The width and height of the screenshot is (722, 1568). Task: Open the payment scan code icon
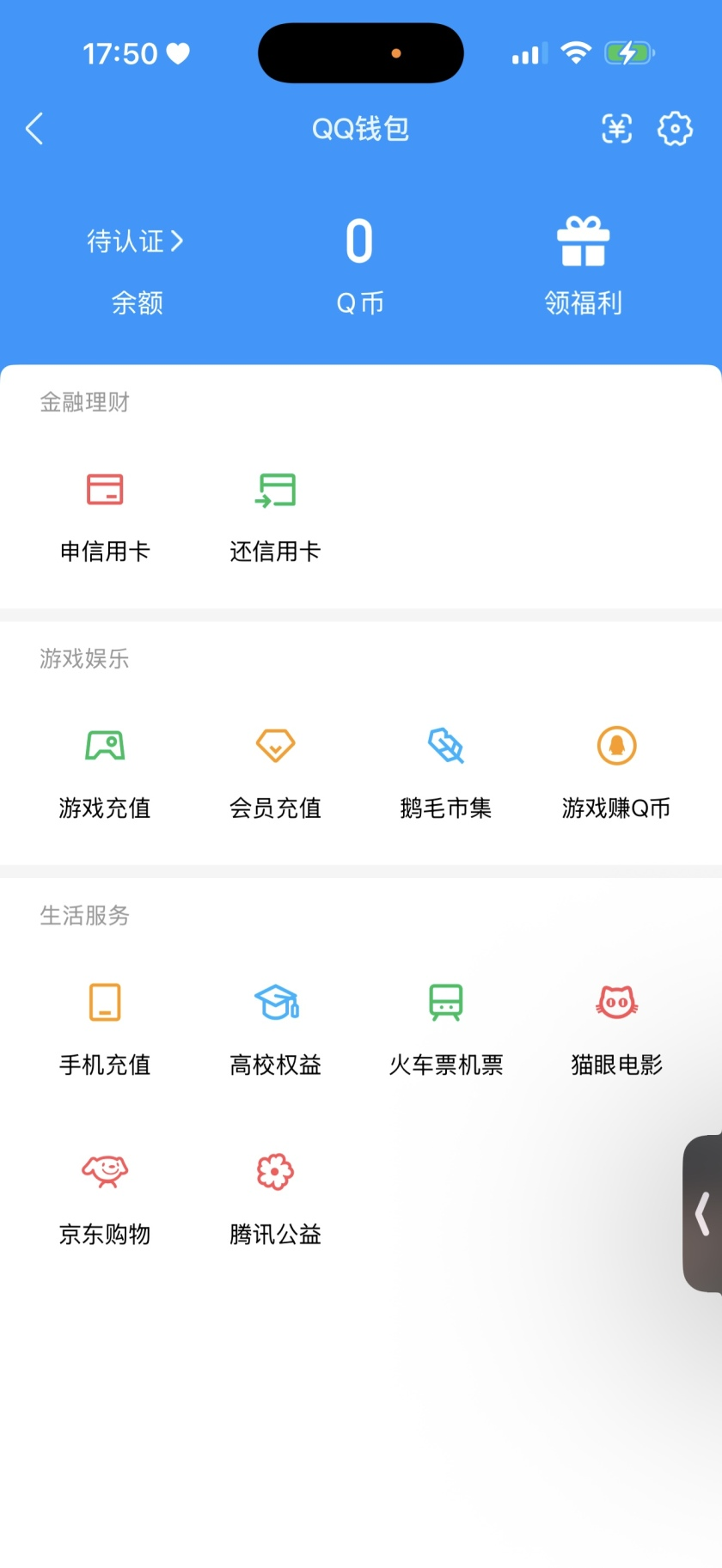tap(615, 128)
